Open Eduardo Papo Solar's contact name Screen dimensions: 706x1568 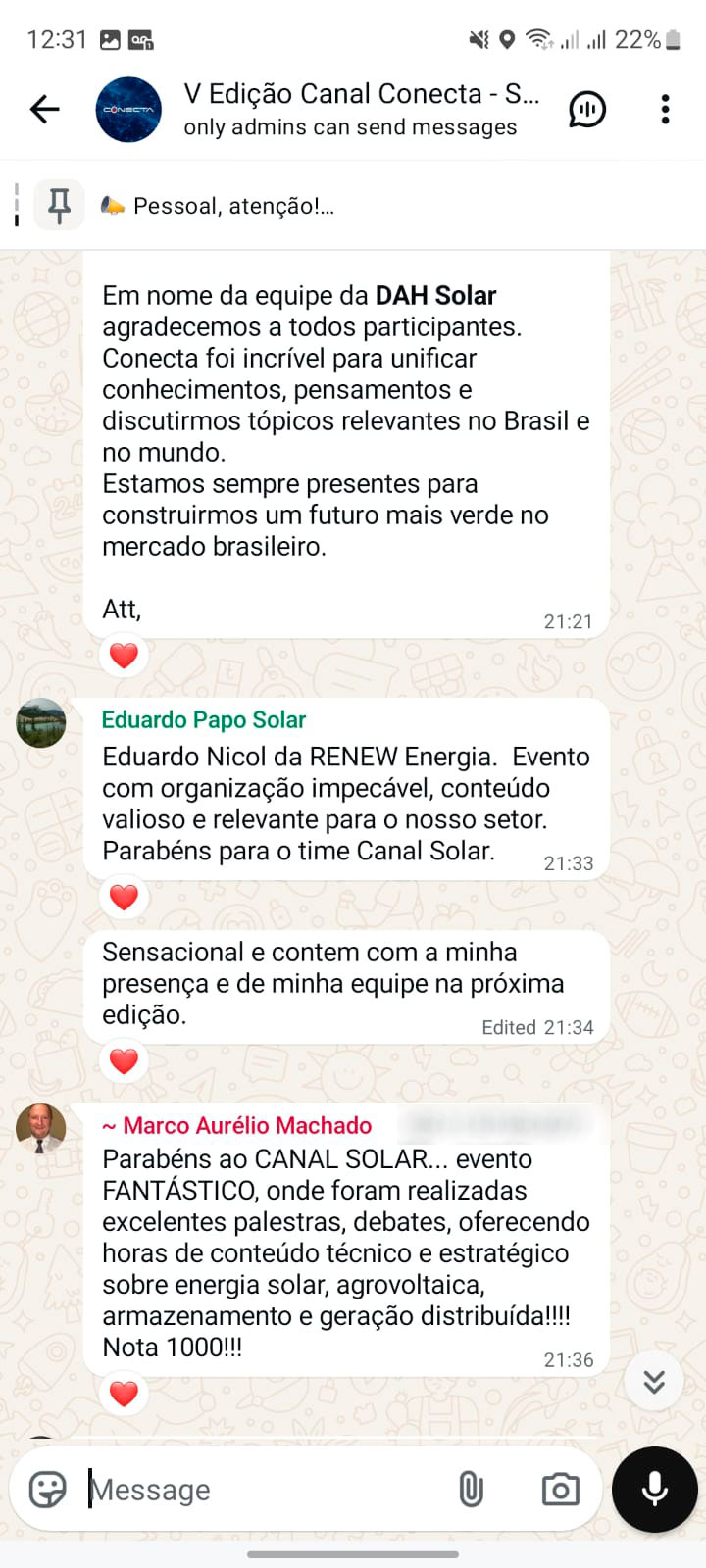[x=204, y=720]
